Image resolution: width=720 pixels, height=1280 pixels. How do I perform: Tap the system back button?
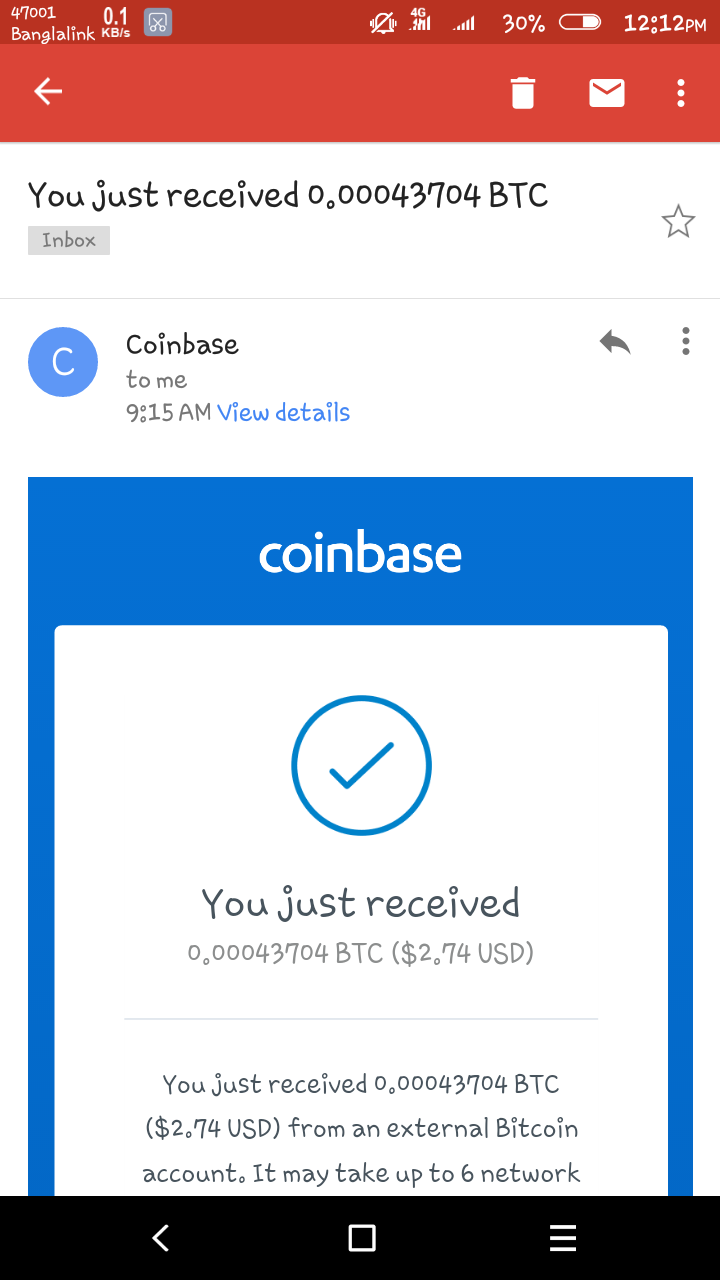point(160,1238)
